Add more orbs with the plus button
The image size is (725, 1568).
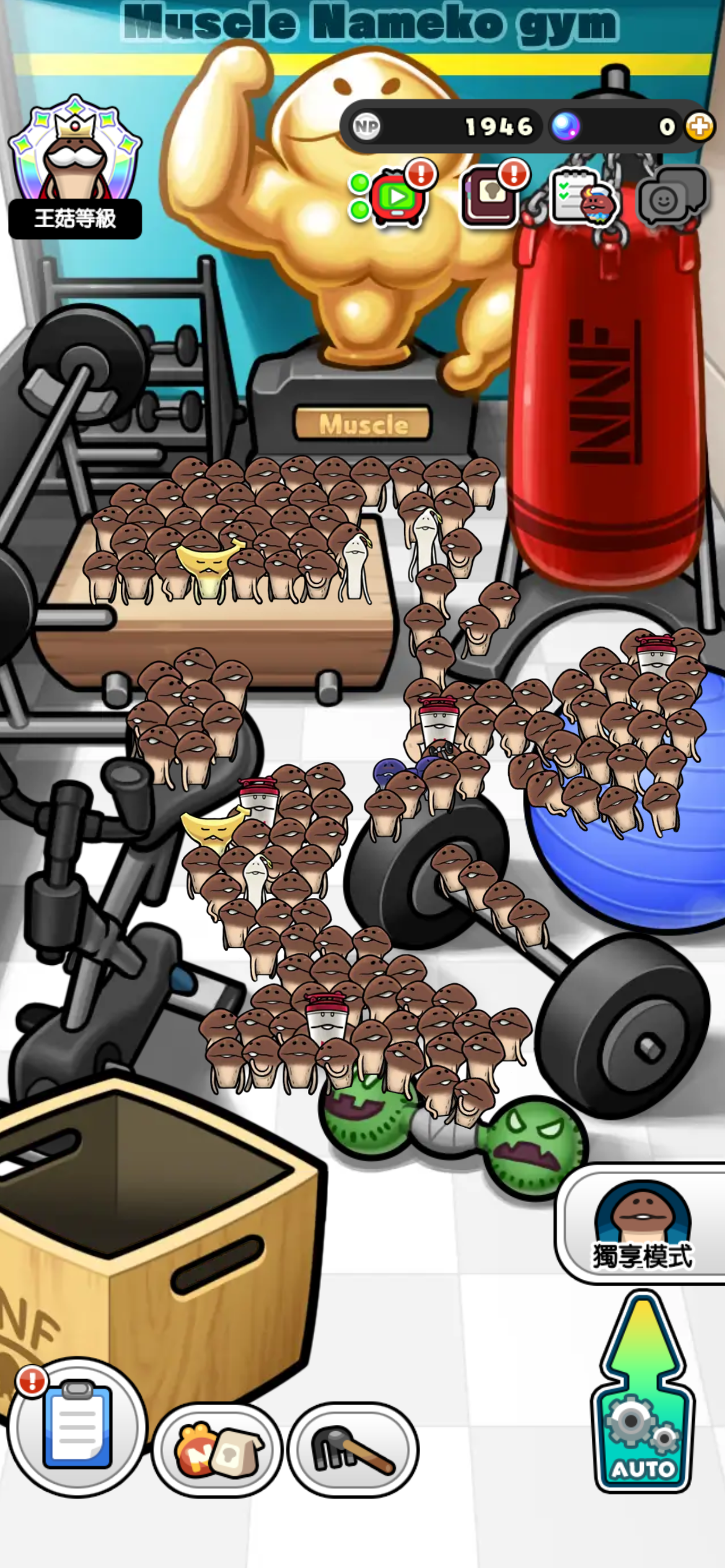tap(699, 126)
